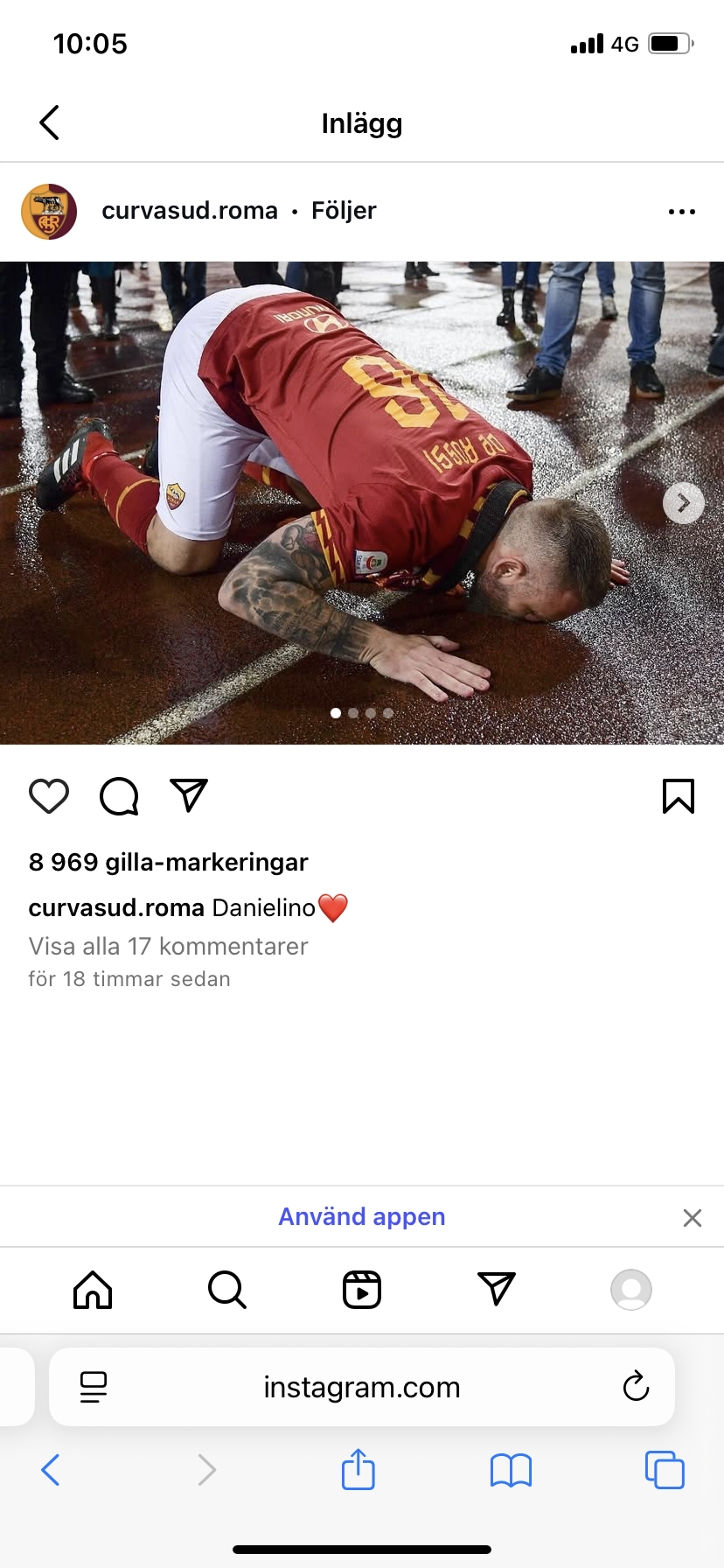Viewport: 724px width, 1568px height.
Task: Like the Danielino post
Action: (49, 796)
